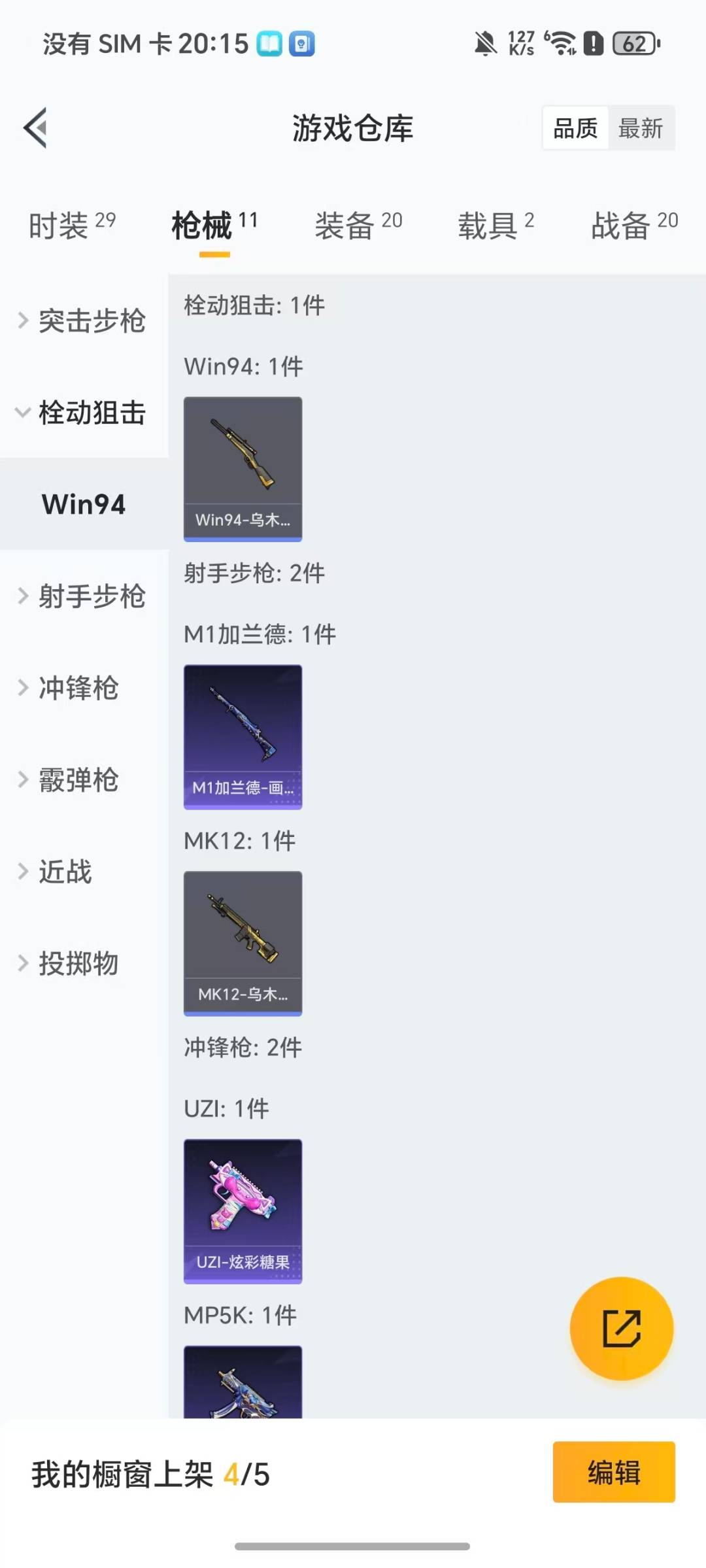Tap the notification mute icon in status bar

(x=484, y=43)
